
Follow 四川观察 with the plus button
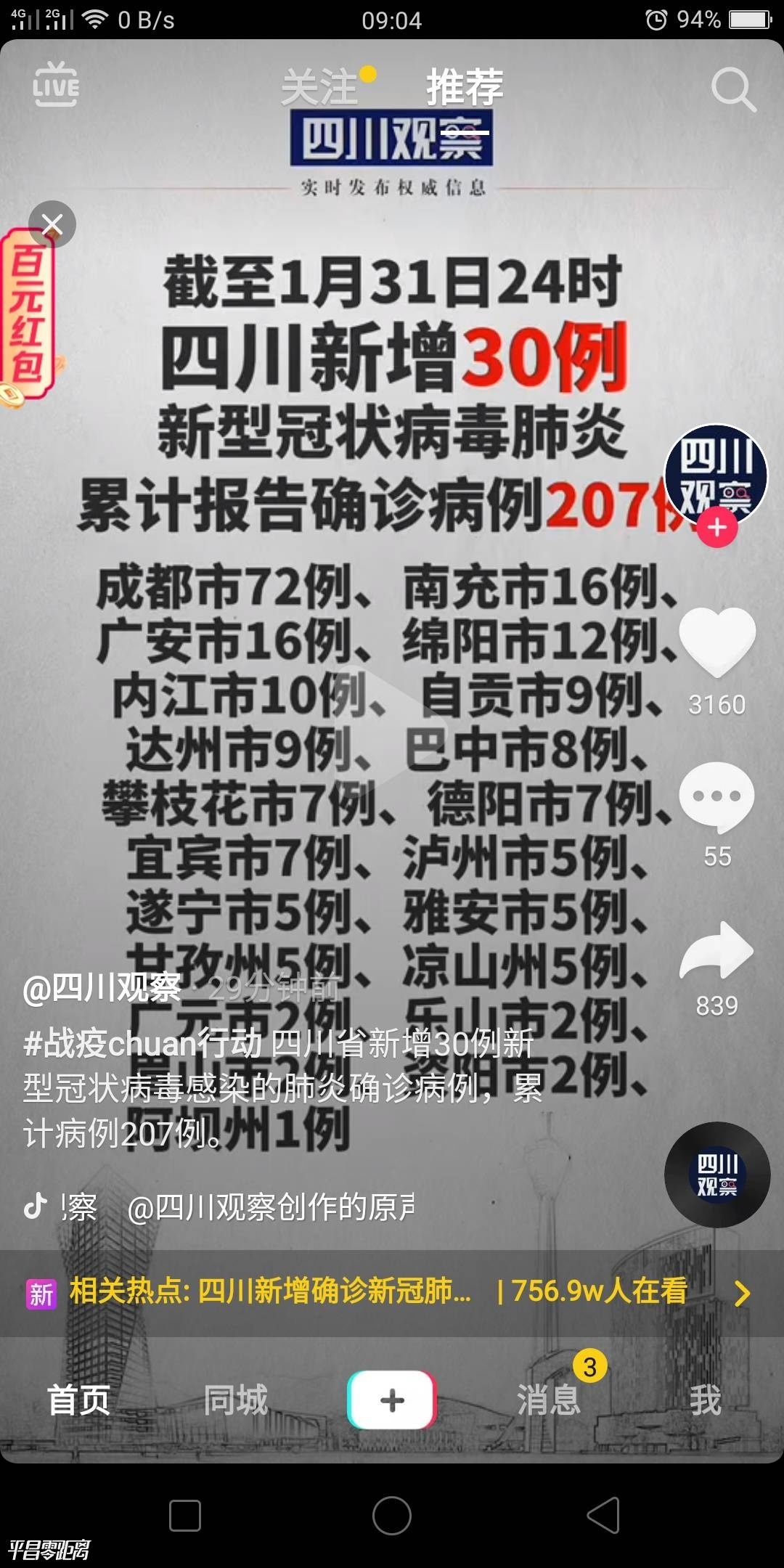(717, 528)
